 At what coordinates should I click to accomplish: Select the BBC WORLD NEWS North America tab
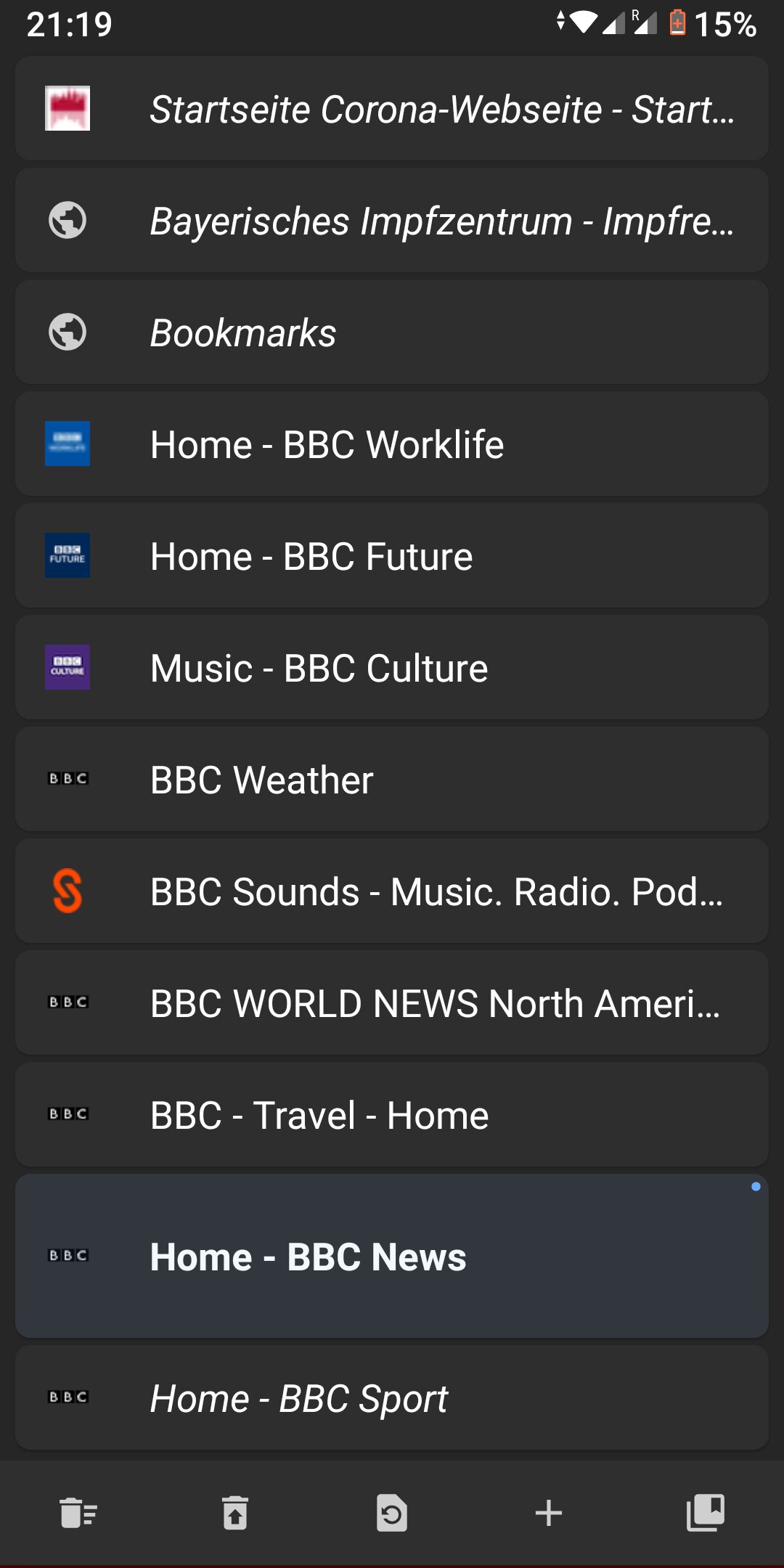tap(392, 1003)
